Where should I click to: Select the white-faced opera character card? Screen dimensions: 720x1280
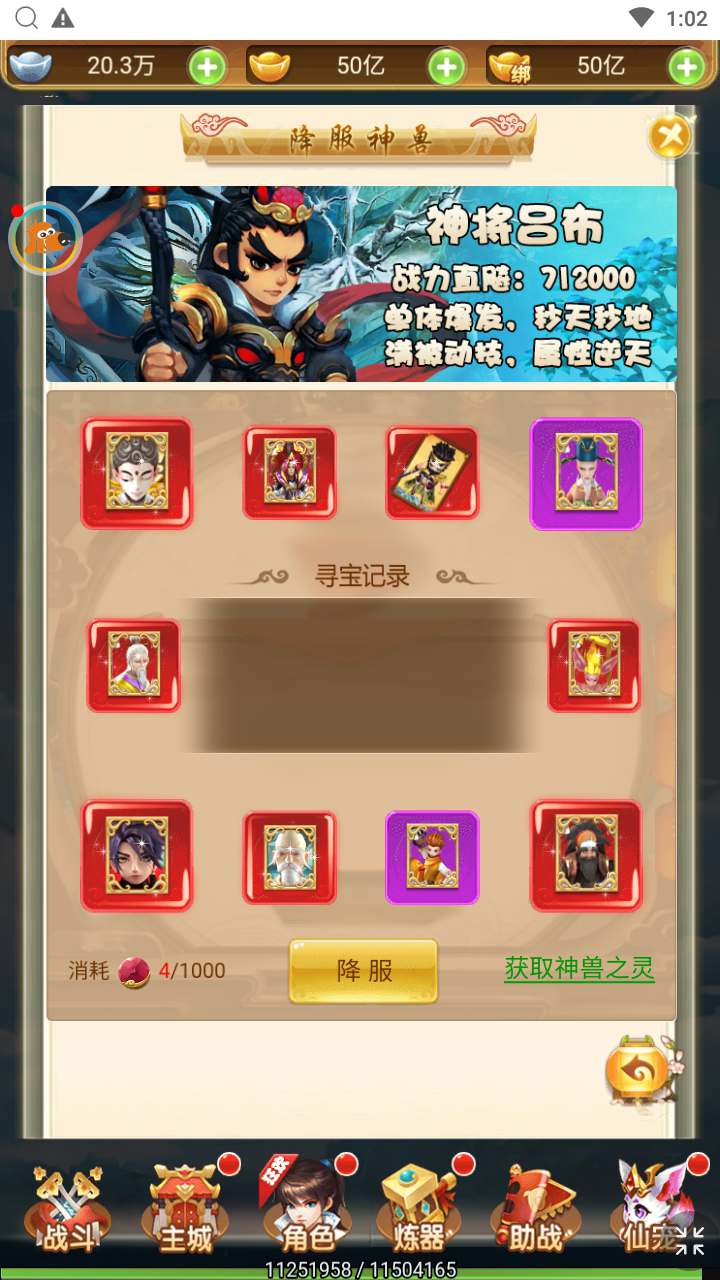pos(137,472)
